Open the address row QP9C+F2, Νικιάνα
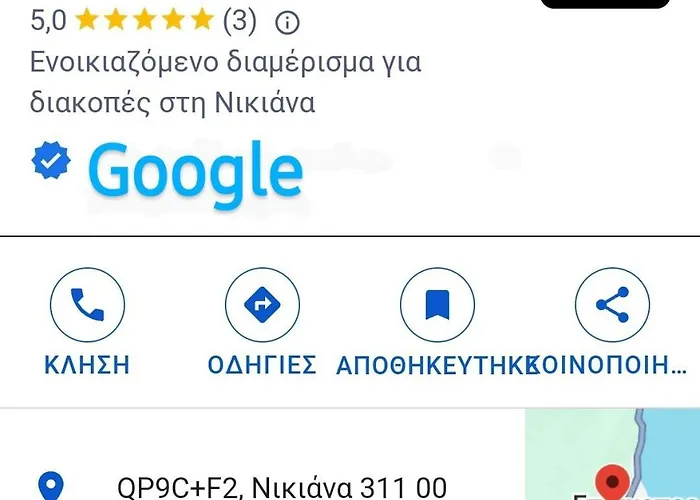Screen dimensions: 700x500 click(280, 487)
